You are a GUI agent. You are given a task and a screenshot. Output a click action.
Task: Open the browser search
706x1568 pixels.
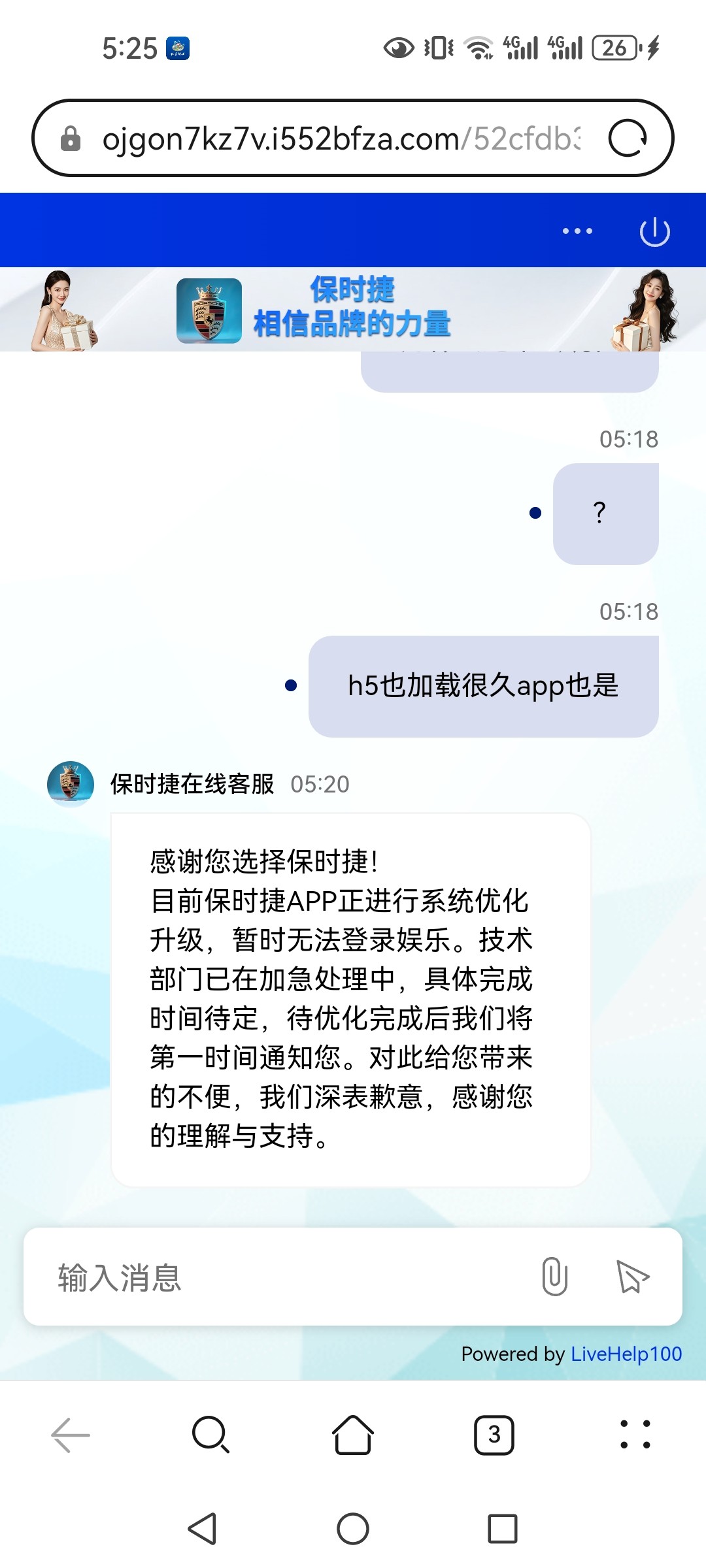coord(210,1435)
